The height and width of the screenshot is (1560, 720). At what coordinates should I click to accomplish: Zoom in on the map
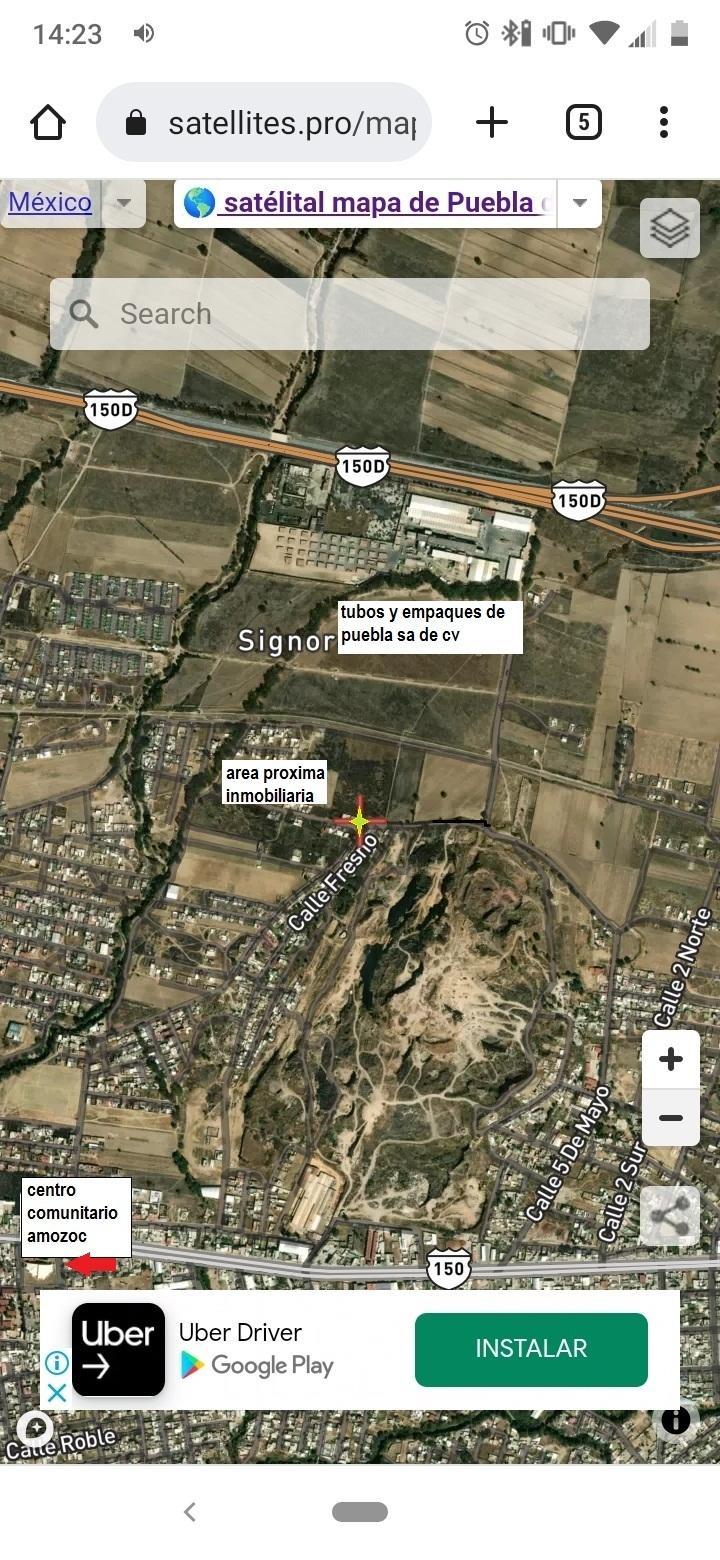click(671, 1059)
